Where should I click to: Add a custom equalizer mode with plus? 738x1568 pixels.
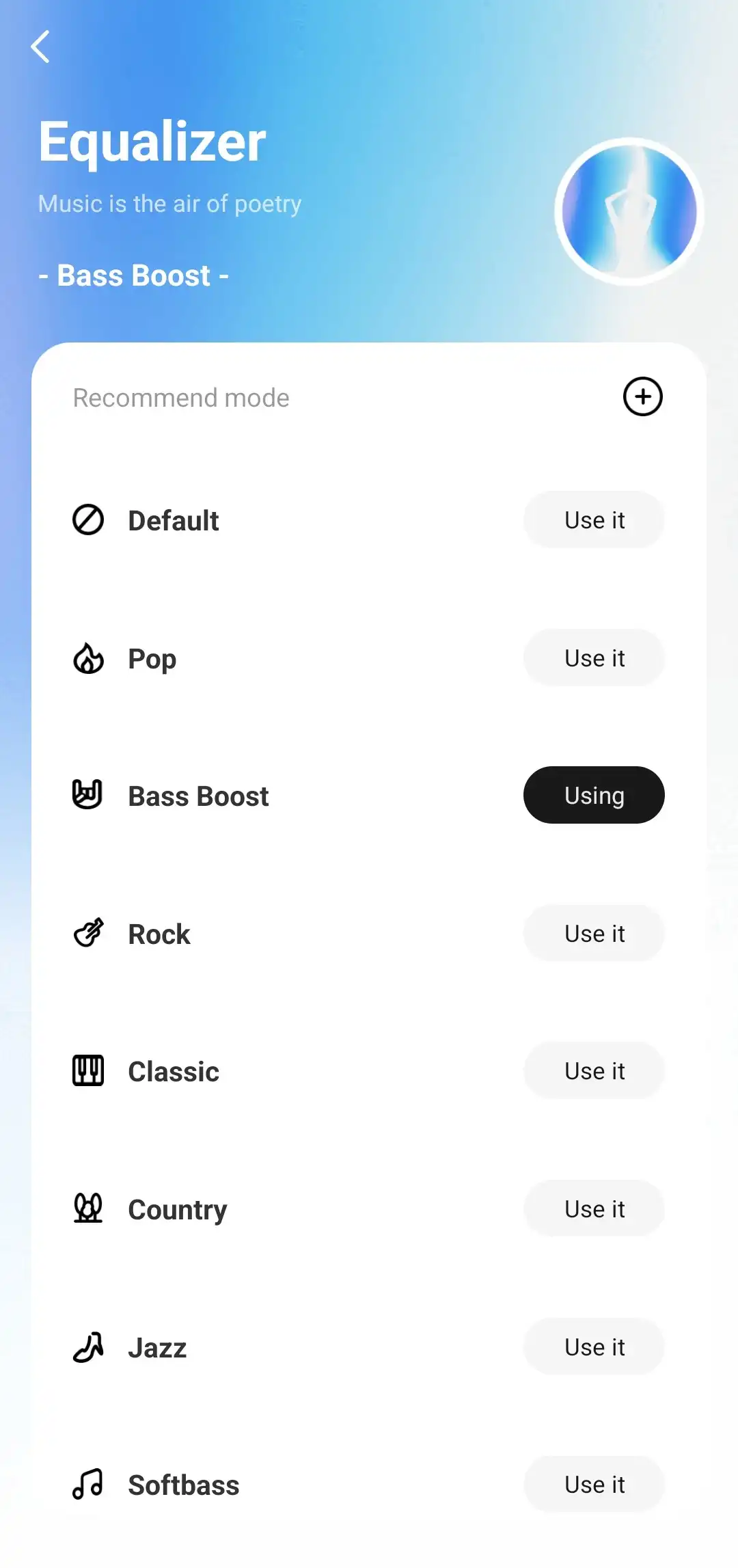[x=642, y=396]
